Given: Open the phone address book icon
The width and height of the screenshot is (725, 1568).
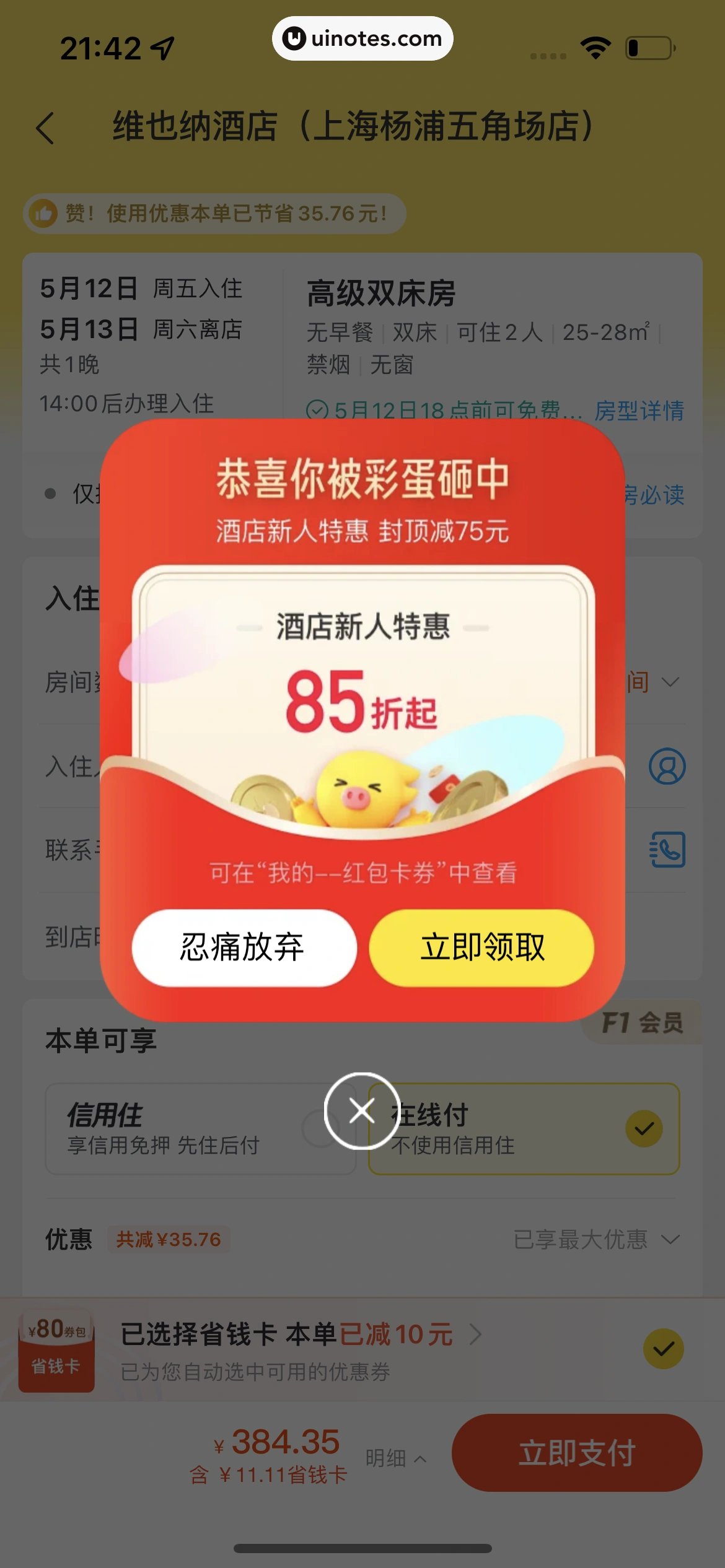Looking at the screenshot, I should 667,850.
